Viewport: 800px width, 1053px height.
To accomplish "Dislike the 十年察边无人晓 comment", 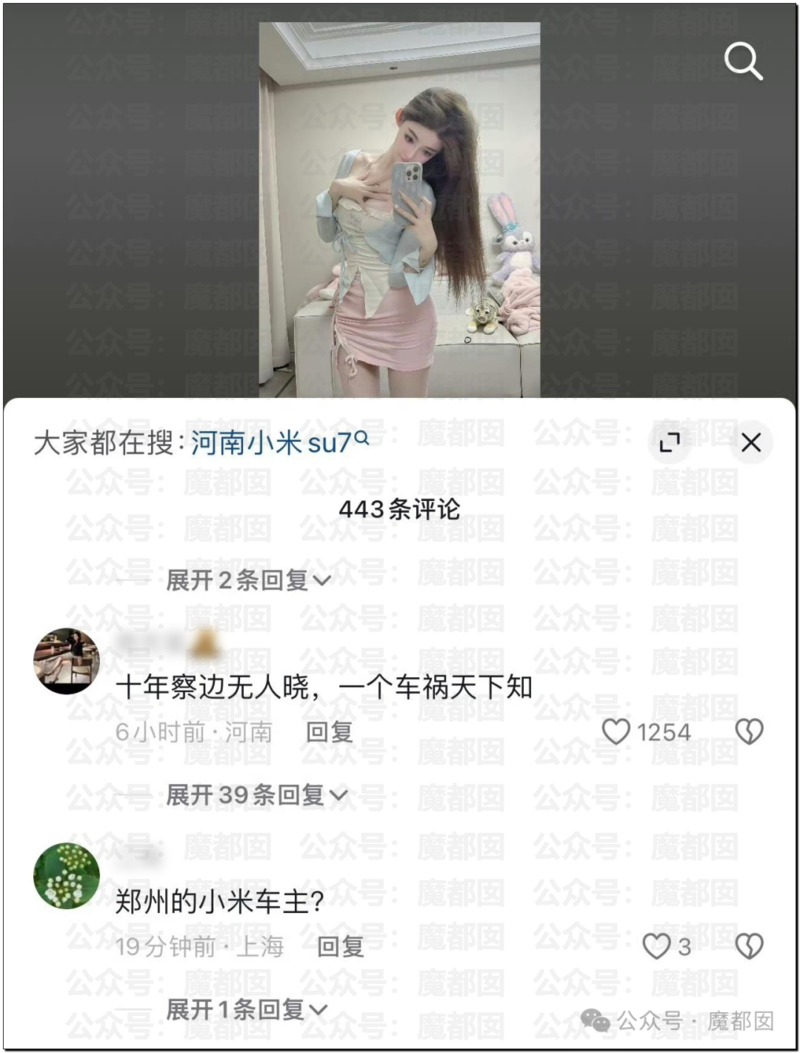I will [x=749, y=732].
